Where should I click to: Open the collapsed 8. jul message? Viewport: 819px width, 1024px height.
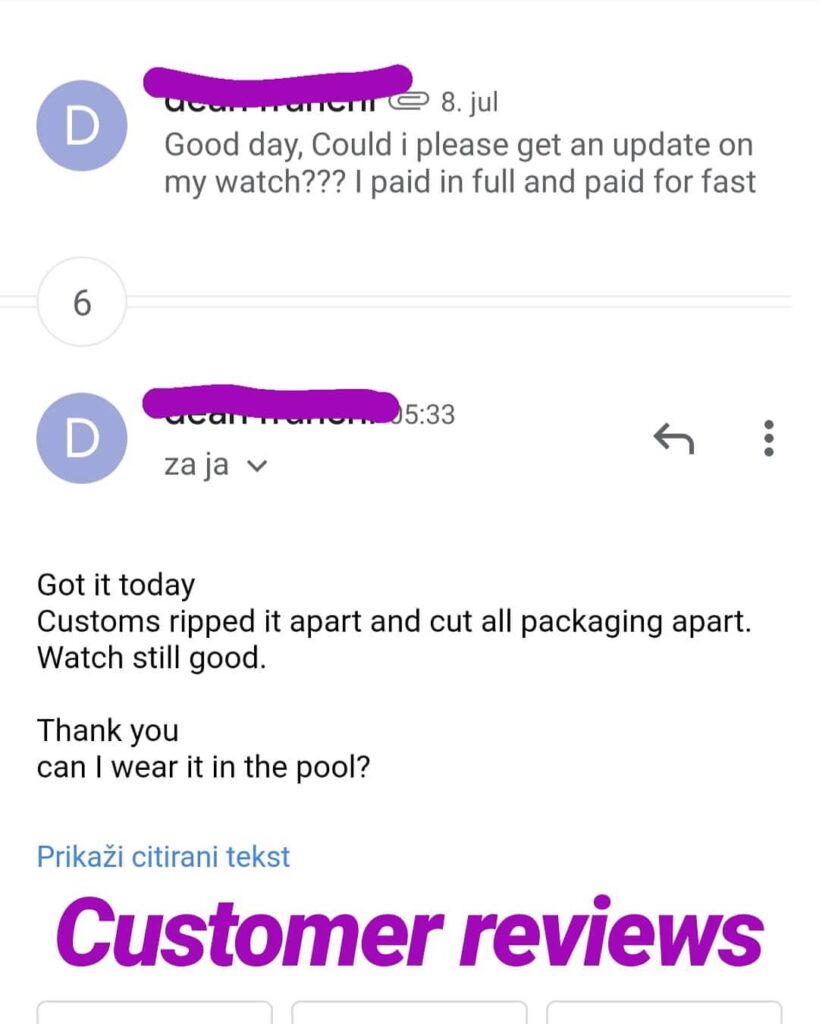[458, 163]
